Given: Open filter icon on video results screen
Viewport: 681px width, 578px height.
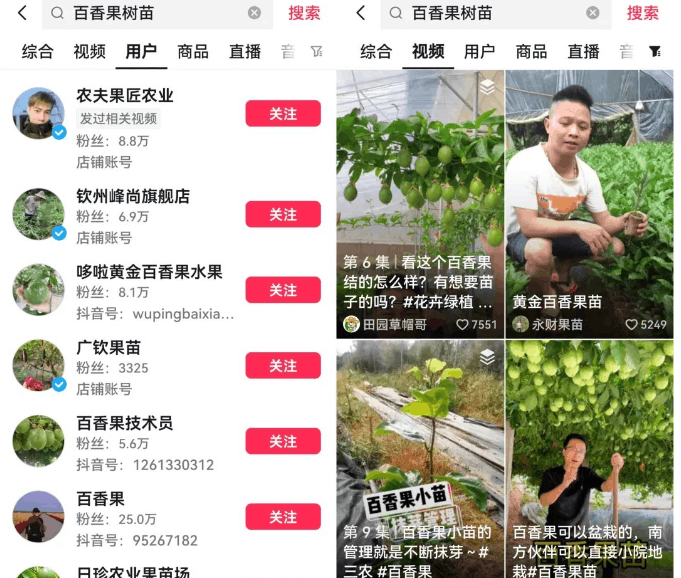Looking at the screenshot, I should coord(655,51).
